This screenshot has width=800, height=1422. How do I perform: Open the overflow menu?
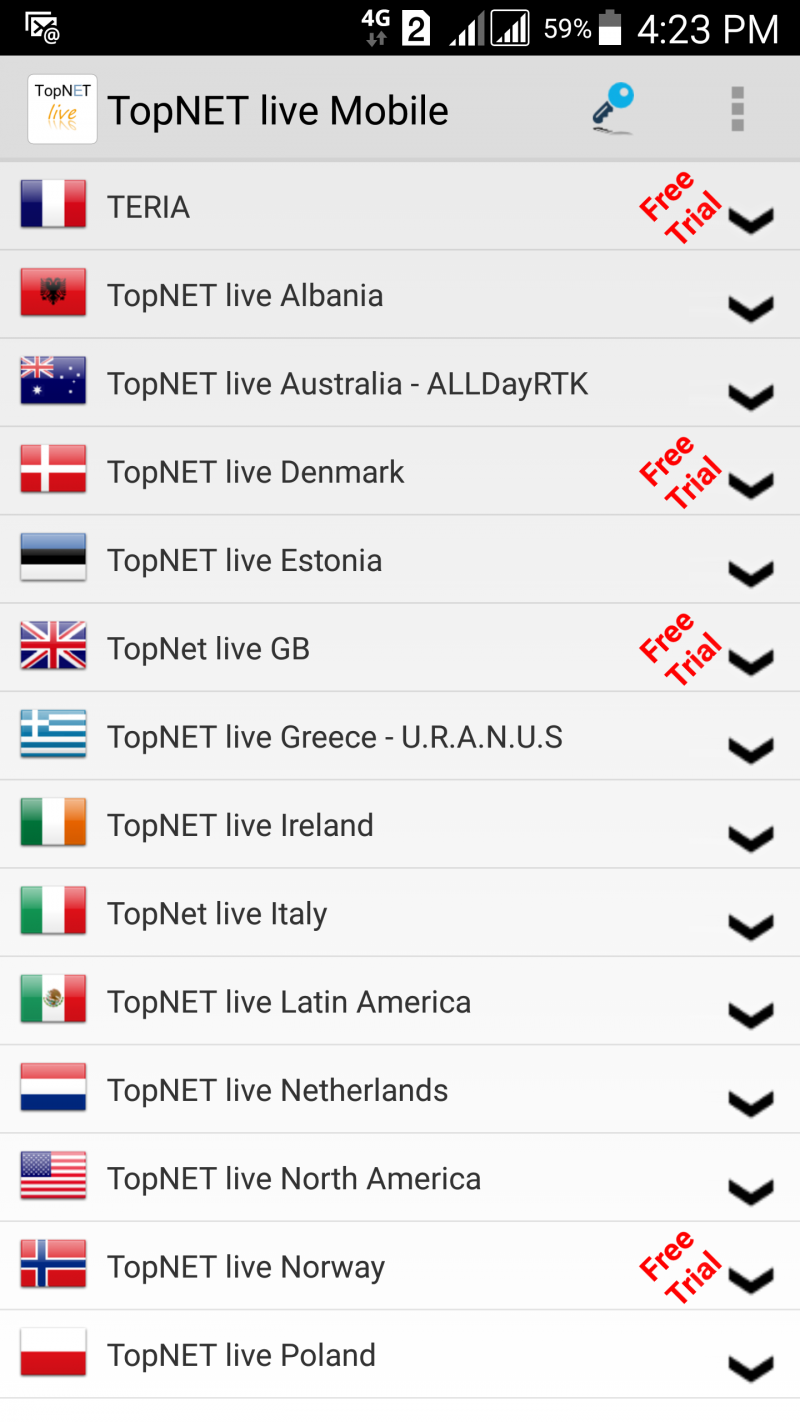coord(737,108)
